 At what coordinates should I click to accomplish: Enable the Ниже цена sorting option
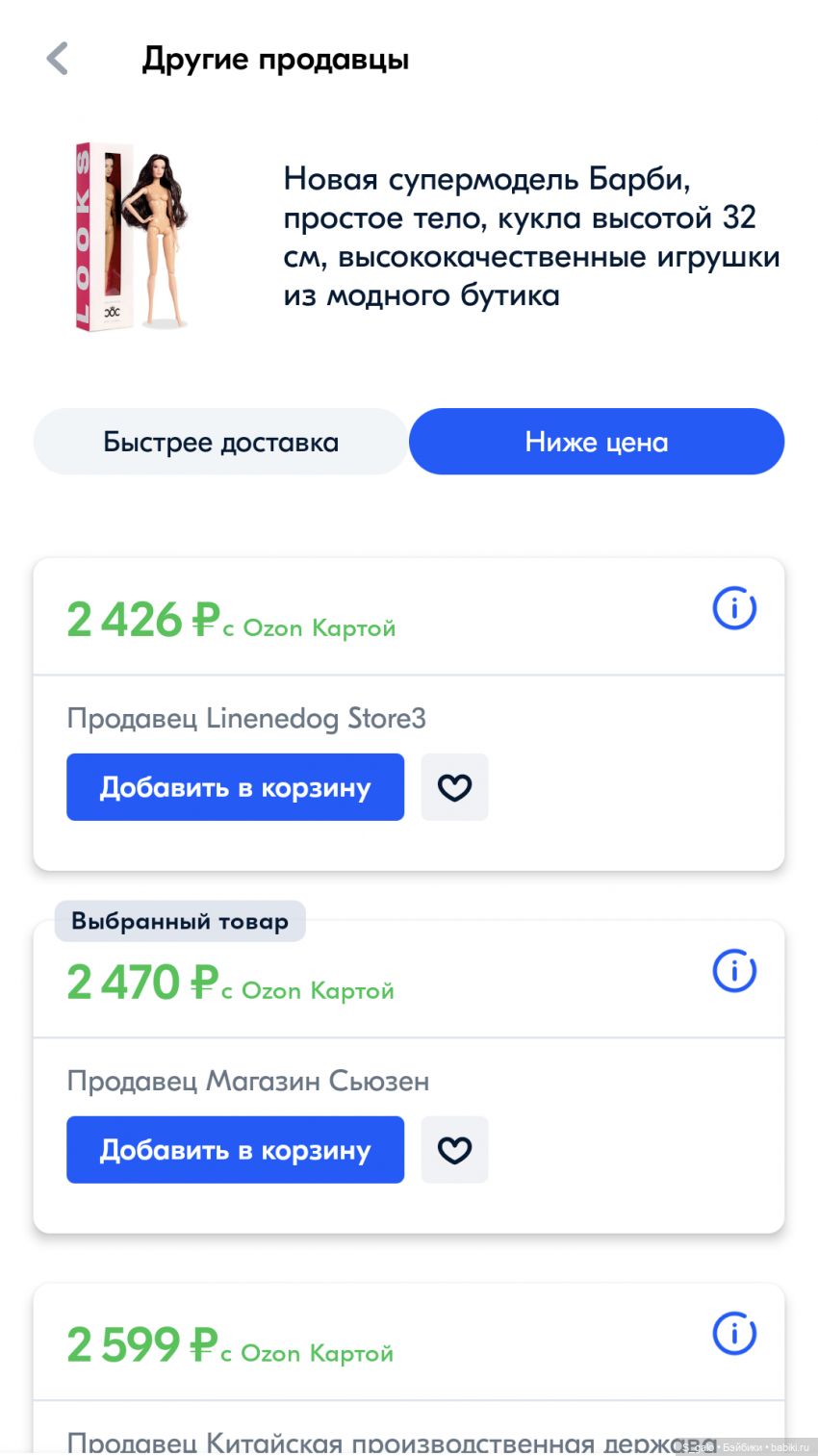(596, 441)
